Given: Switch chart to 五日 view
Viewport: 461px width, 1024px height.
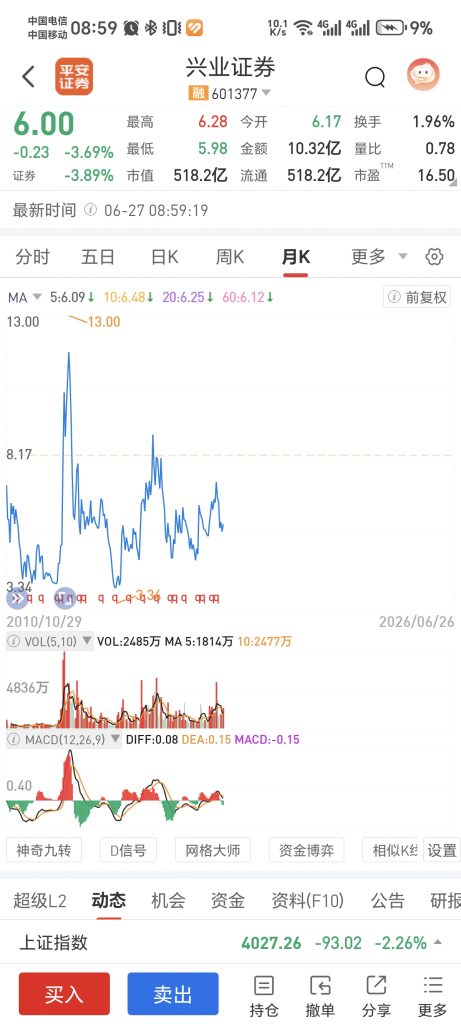Looking at the screenshot, I should [x=98, y=257].
